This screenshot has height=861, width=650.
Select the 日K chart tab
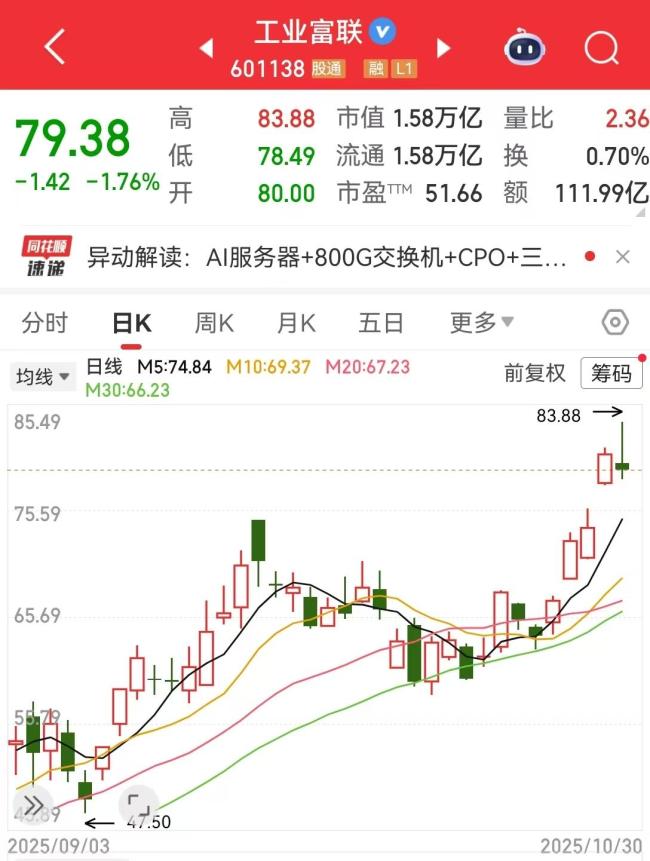coord(131,323)
